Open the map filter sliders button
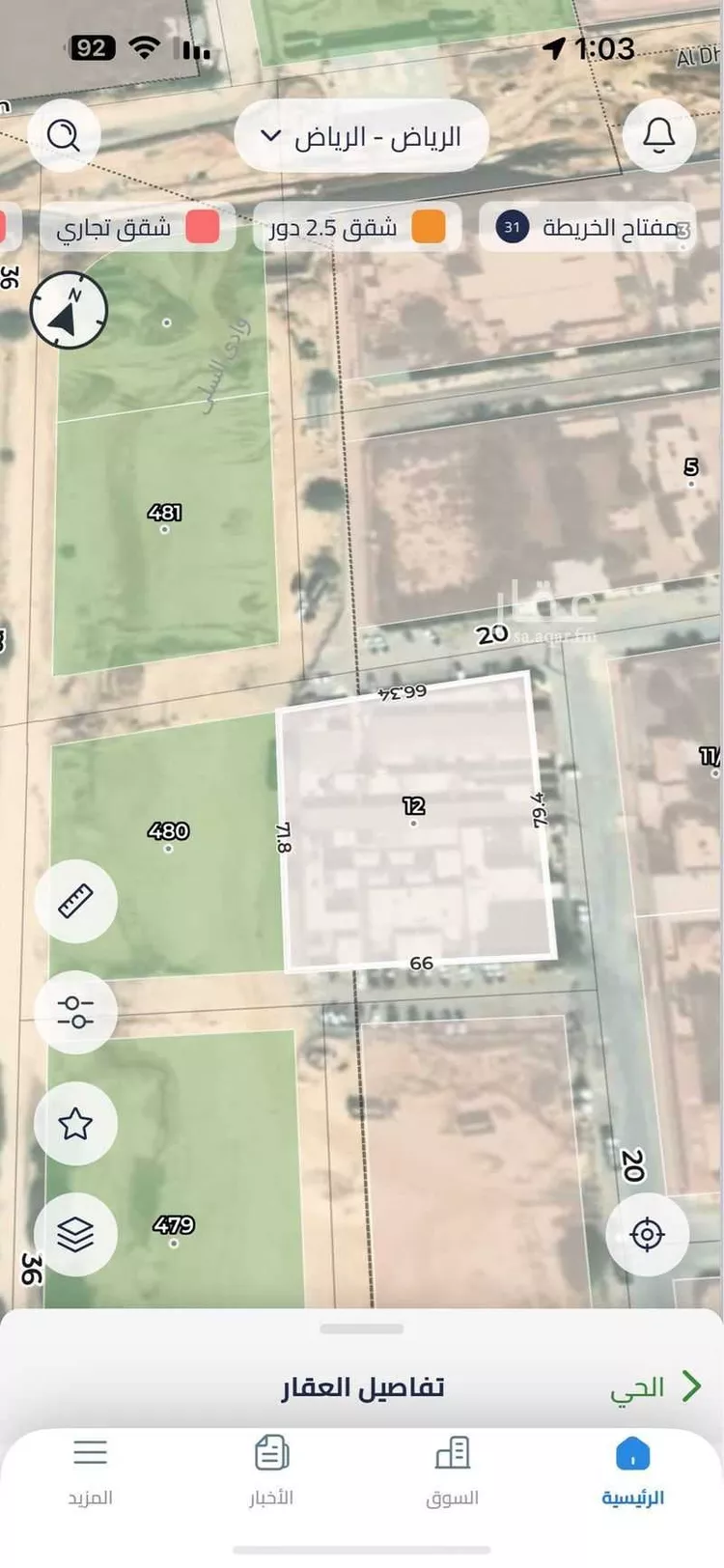Screen dimensions: 724x1568 (75, 1012)
